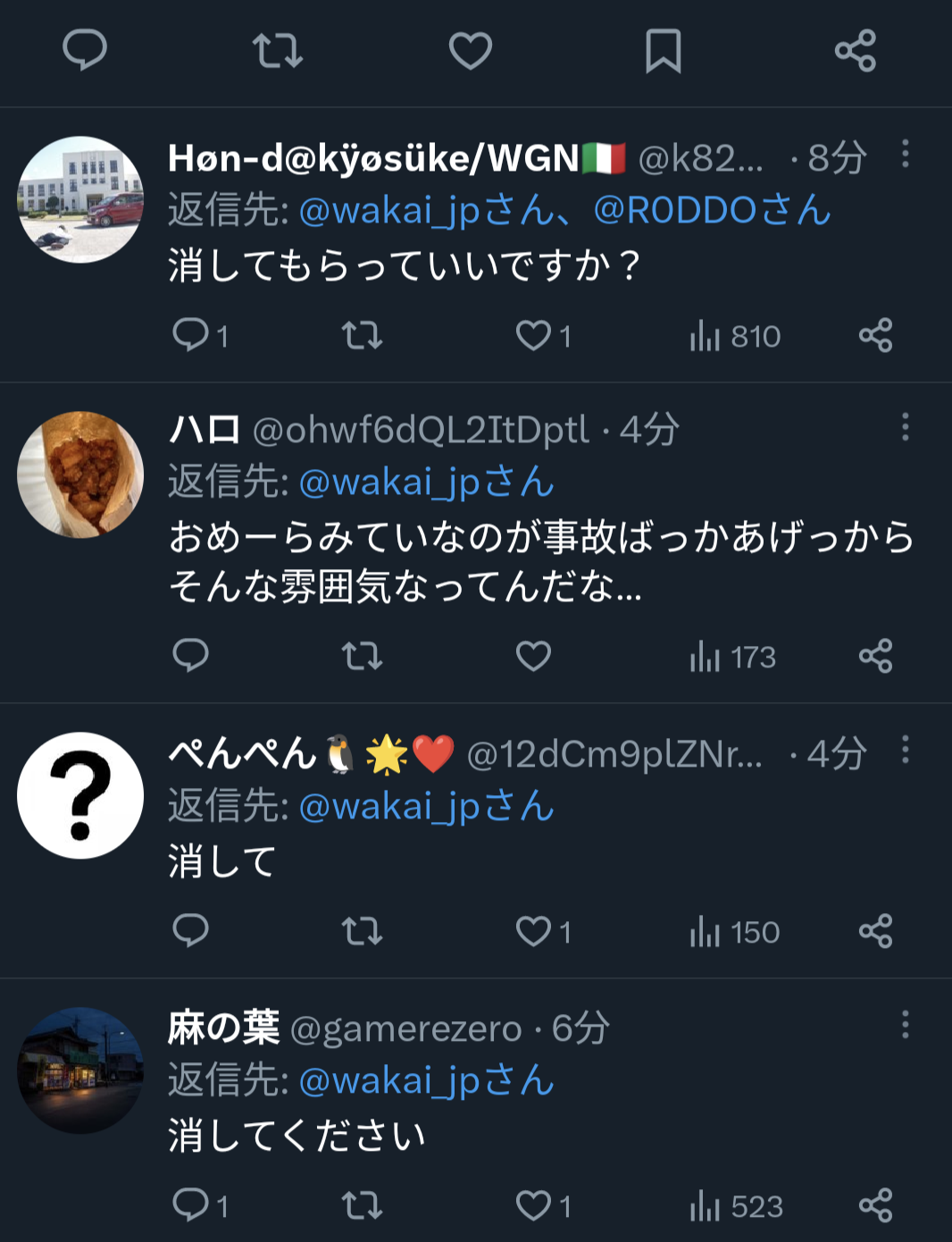This screenshot has width=952, height=1242.
Task: Reply to the main post at the top
Action: click(x=85, y=50)
